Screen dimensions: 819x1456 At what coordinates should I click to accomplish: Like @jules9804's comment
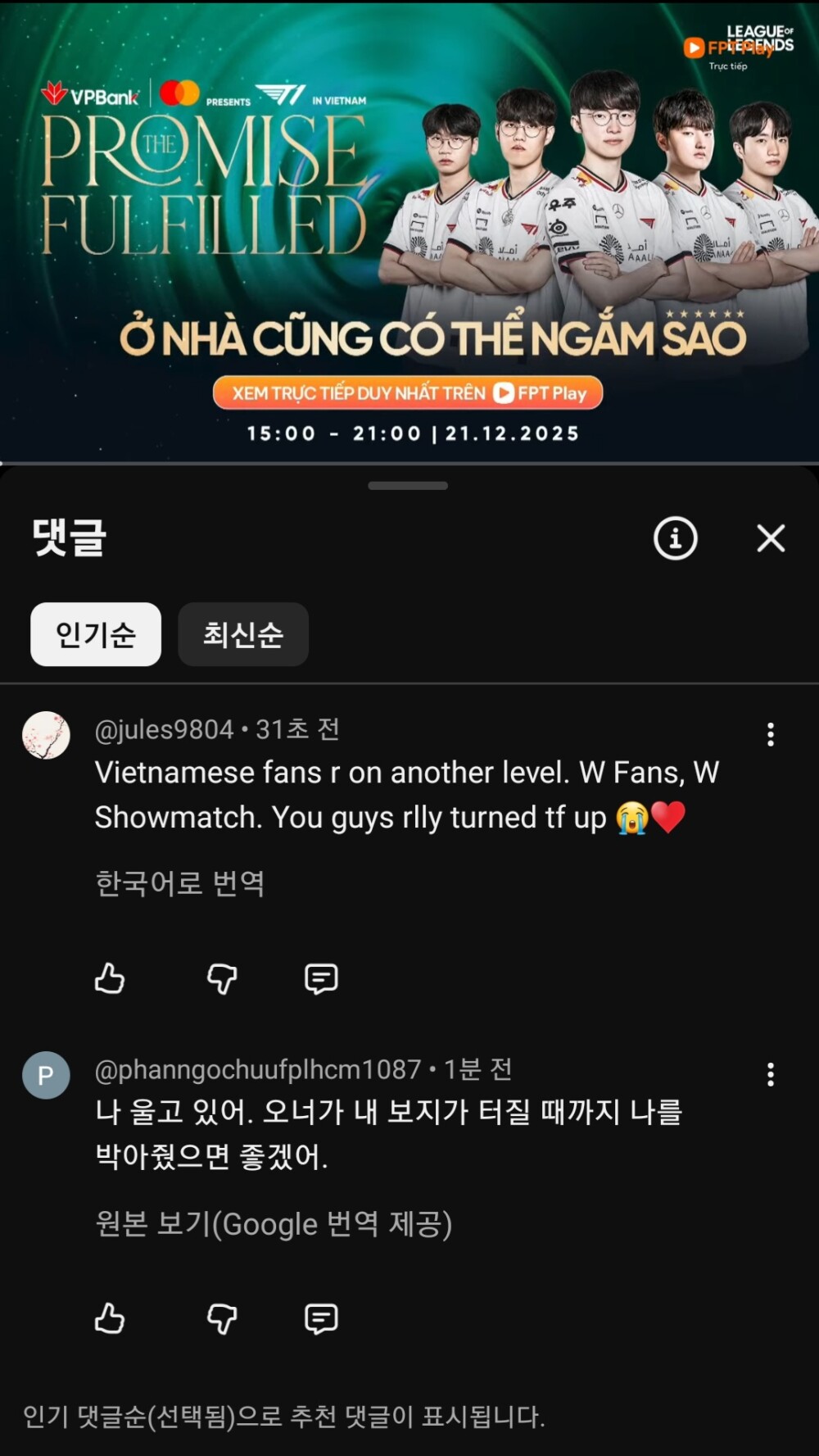click(x=110, y=978)
